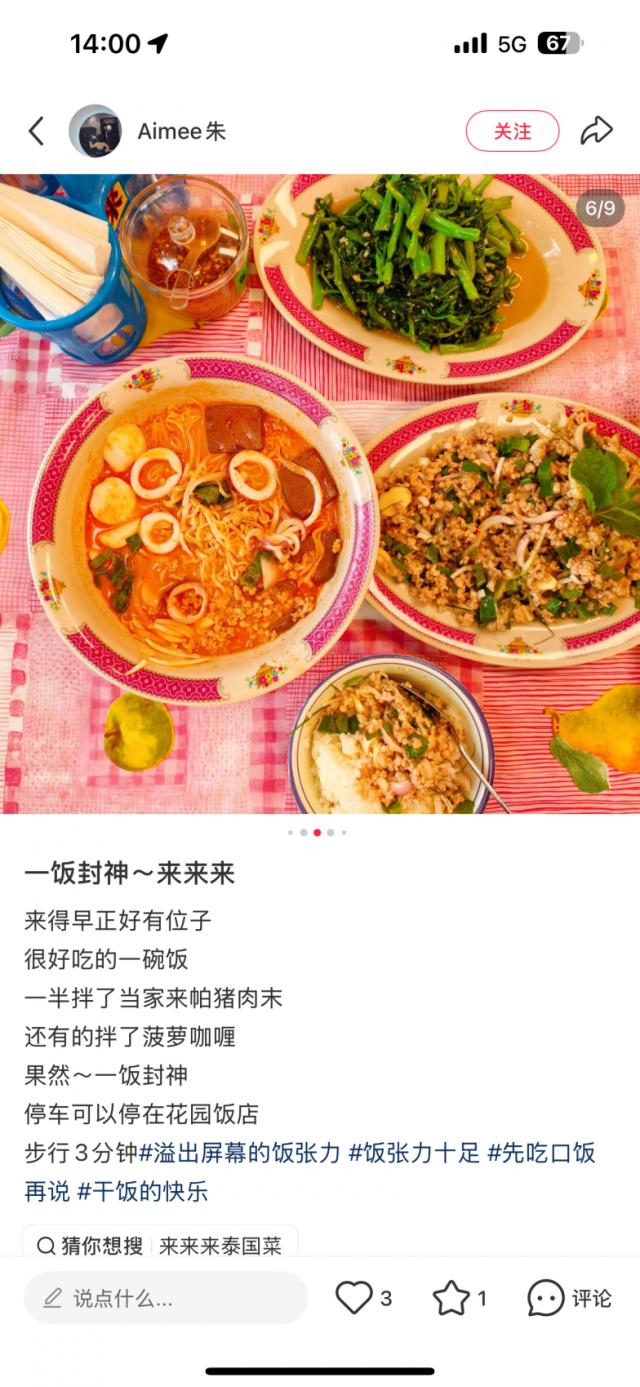Open Aimee朱's profile avatar
This screenshot has height=1387, width=640.
click(95, 131)
